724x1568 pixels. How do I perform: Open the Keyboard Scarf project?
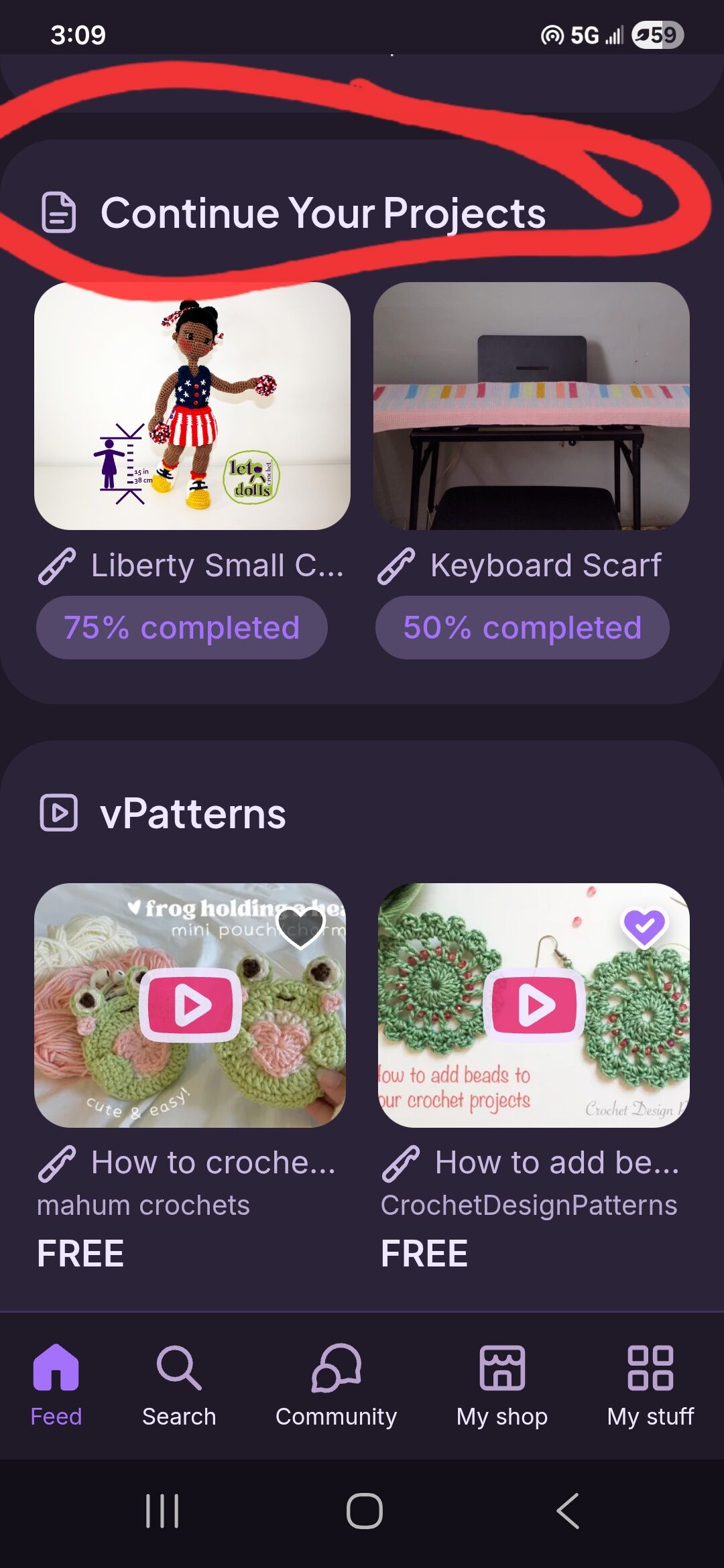tap(531, 406)
